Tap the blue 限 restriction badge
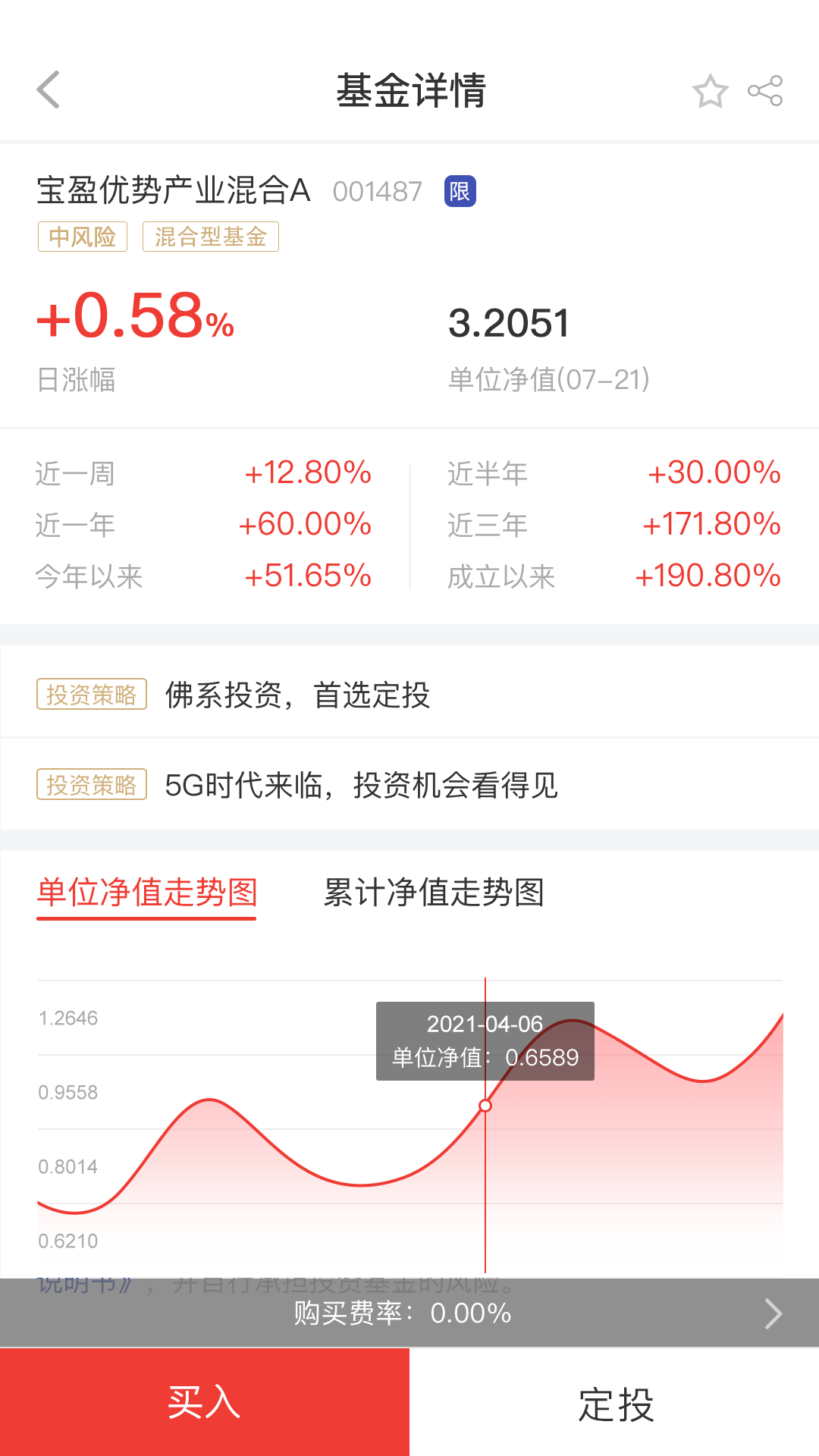Image resolution: width=819 pixels, height=1456 pixels. (x=460, y=192)
